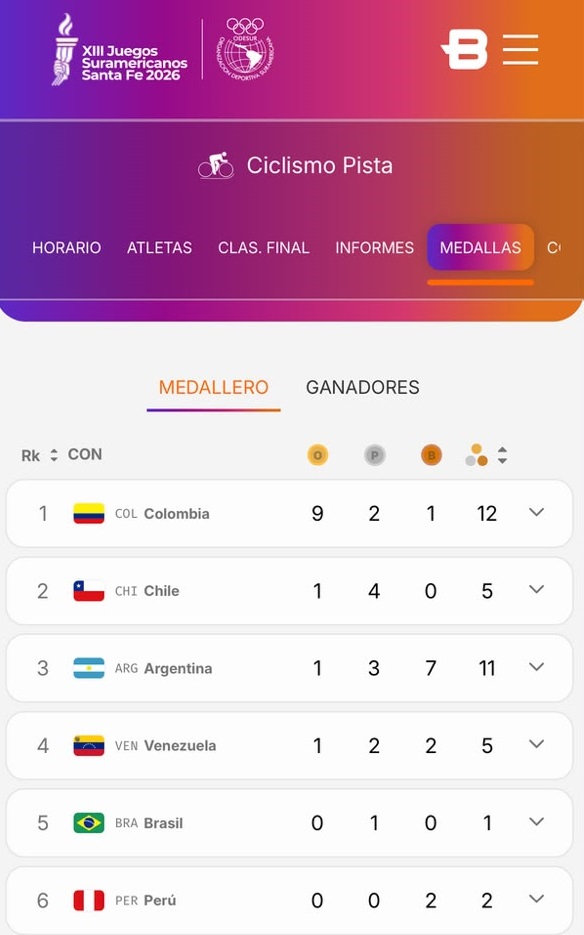Screen dimensions: 584x935
Task: Expand Brasil's medal details
Action: (x=536, y=821)
